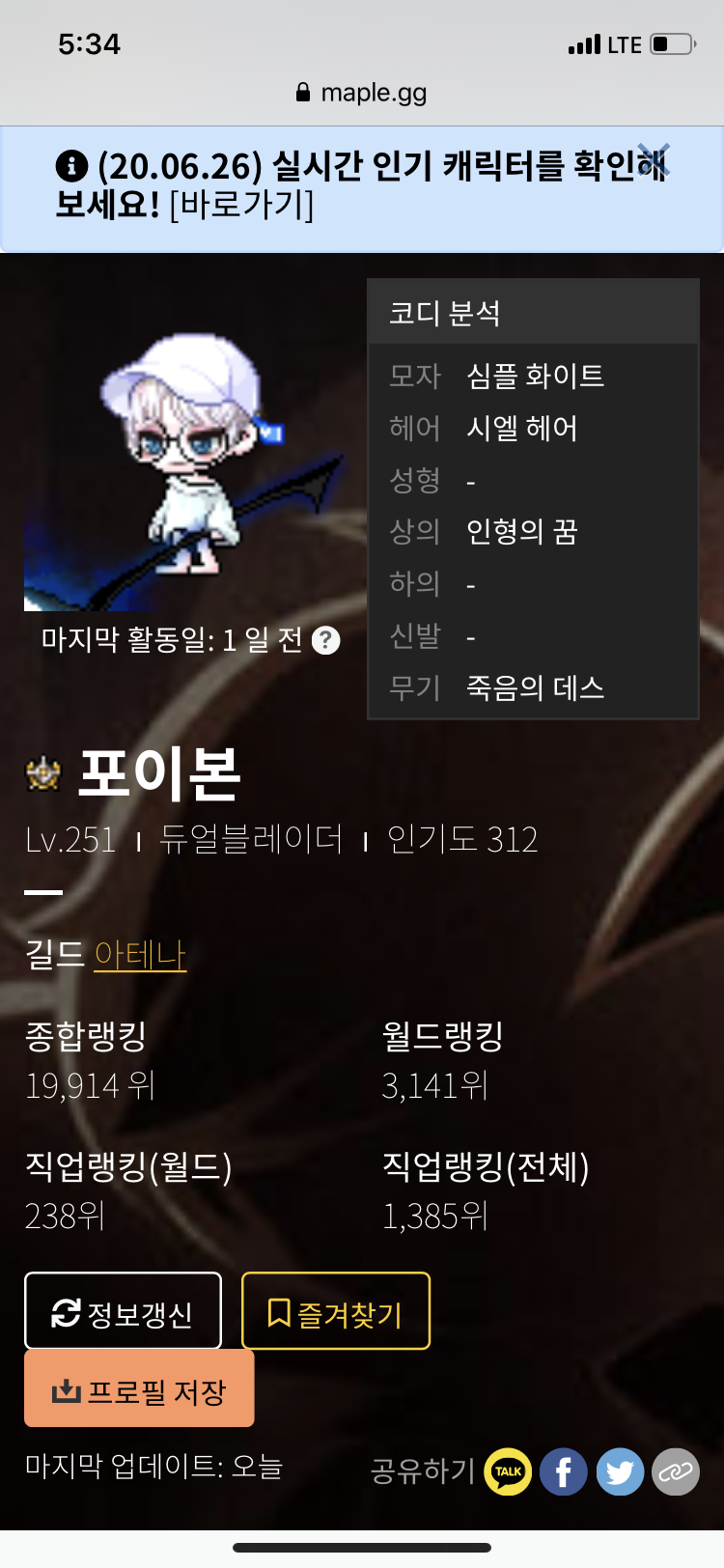
Task: Click the lock icon next to maple.gg
Action: (302, 94)
